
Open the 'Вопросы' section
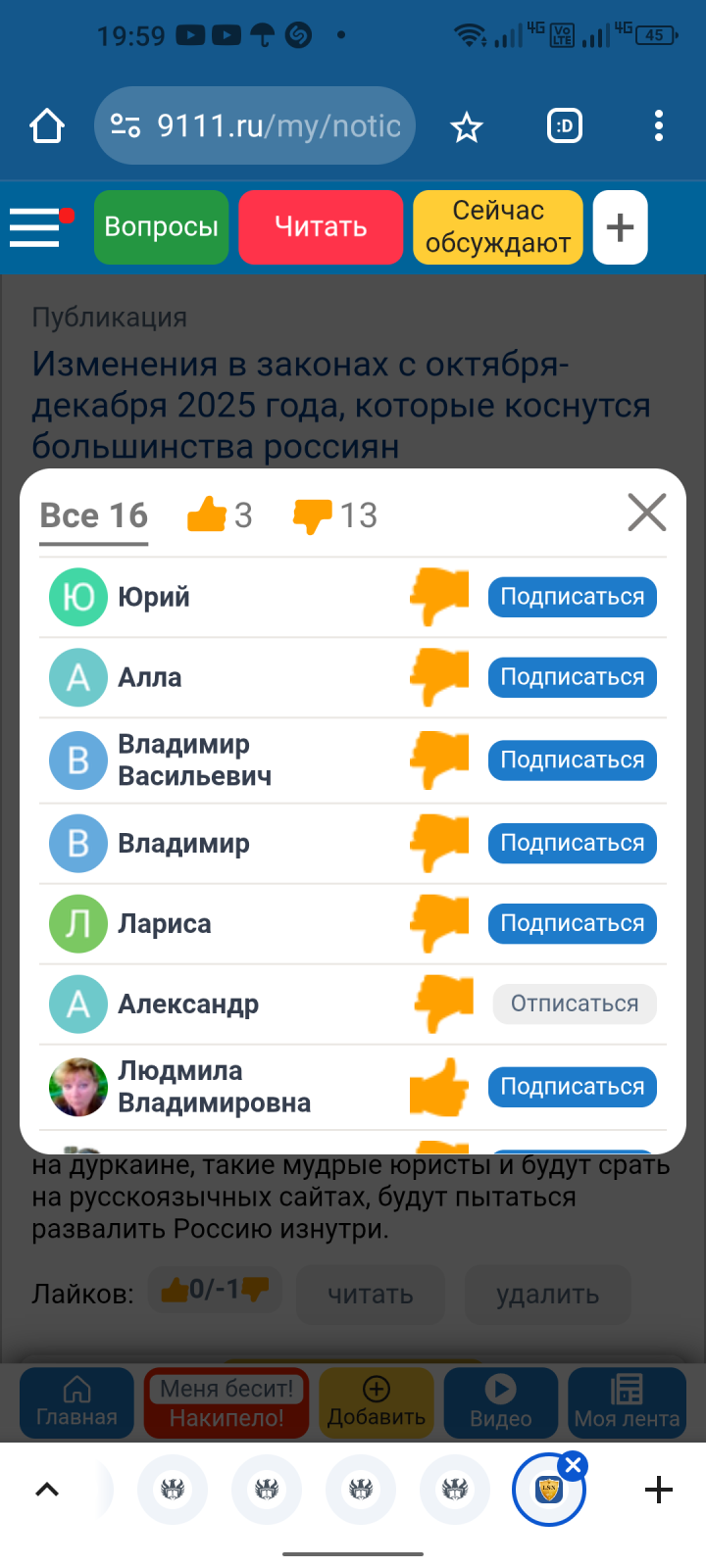pyautogui.click(x=162, y=227)
